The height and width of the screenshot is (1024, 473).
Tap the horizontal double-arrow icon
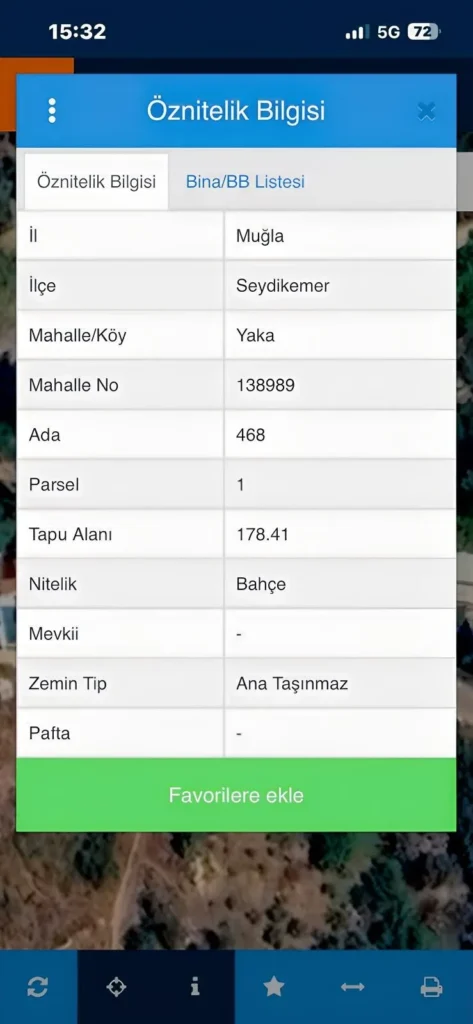tap(353, 987)
